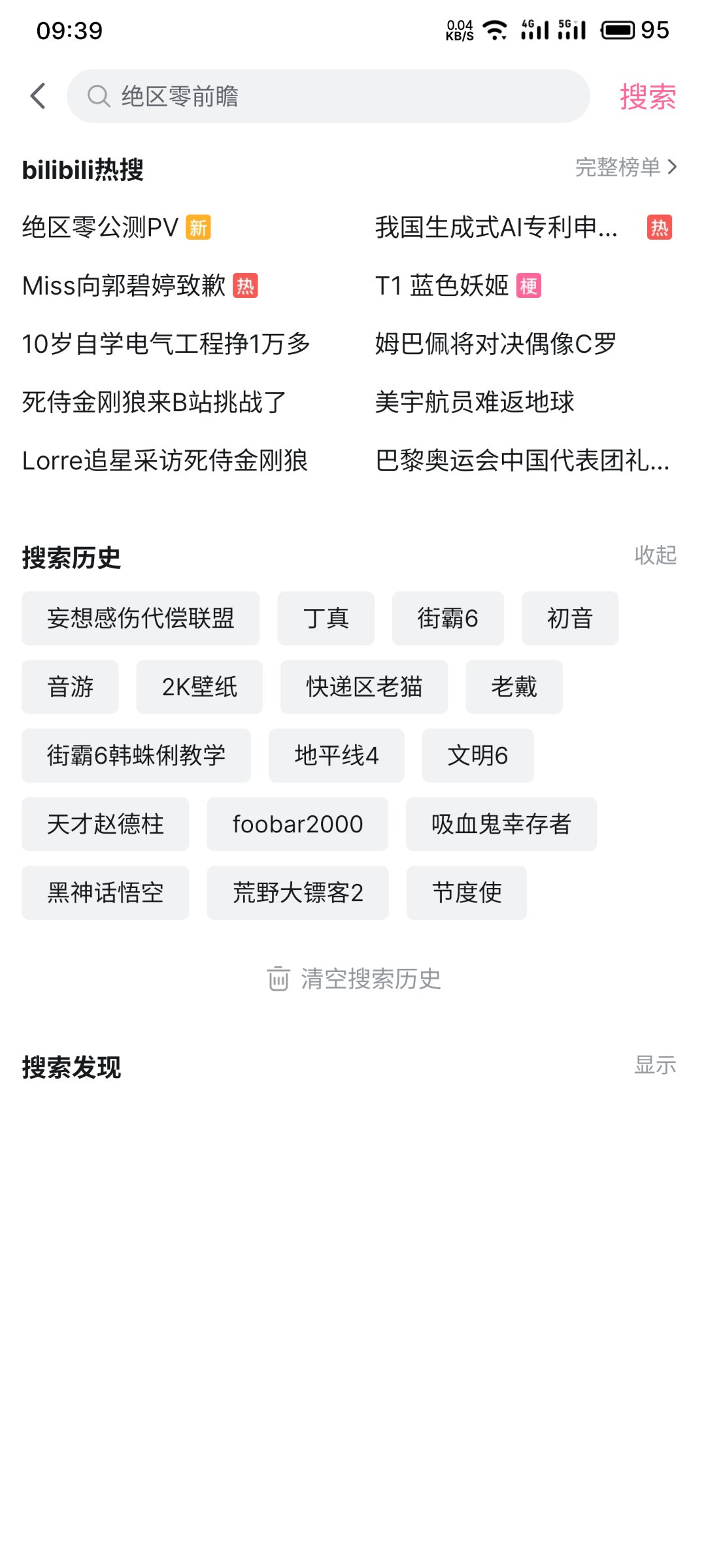Clear search history with 清空搜索历史
The width and height of the screenshot is (706, 1568).
point(354,979)
